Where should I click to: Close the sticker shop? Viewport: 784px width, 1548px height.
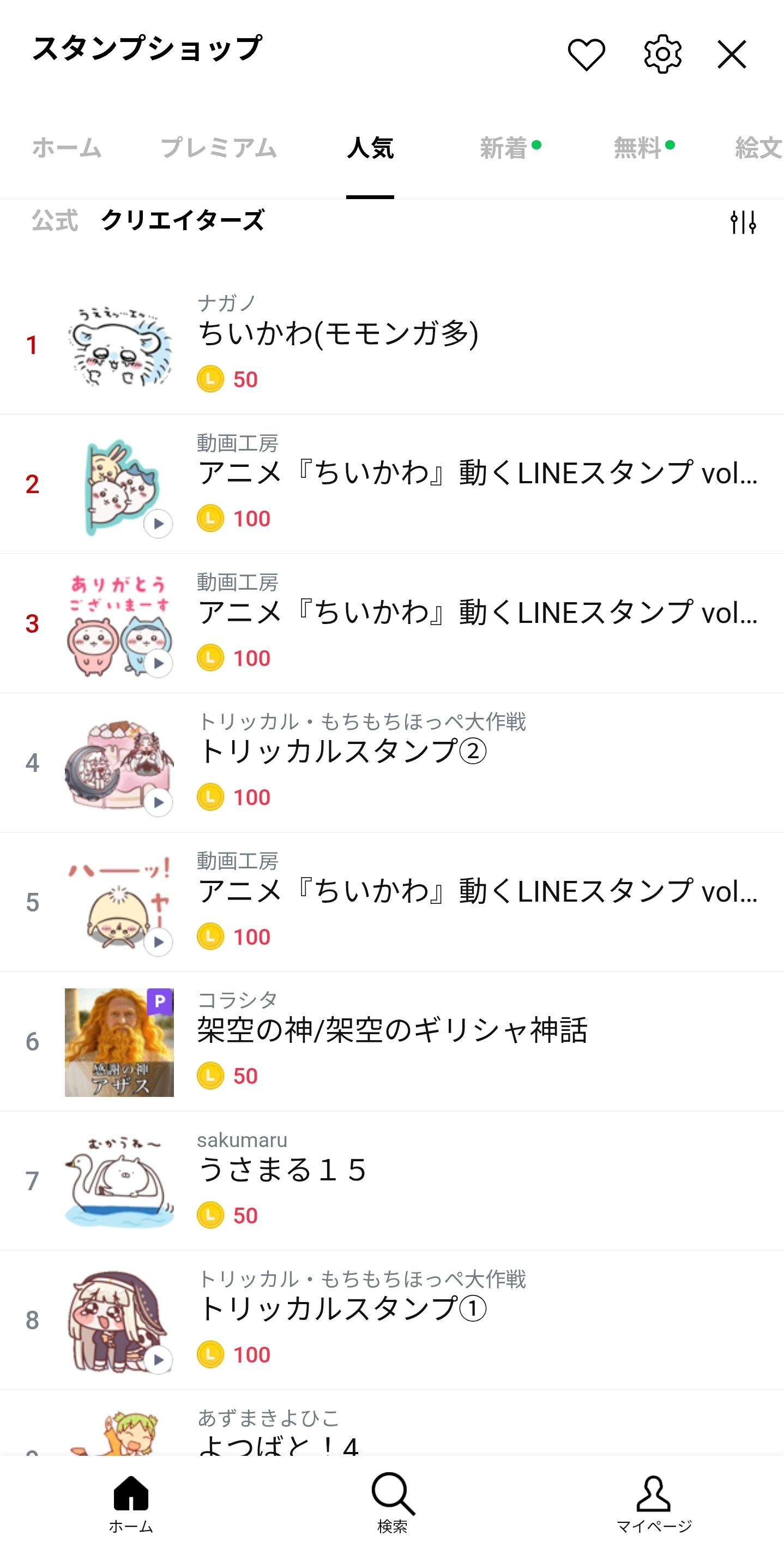(x=731, y=55)
